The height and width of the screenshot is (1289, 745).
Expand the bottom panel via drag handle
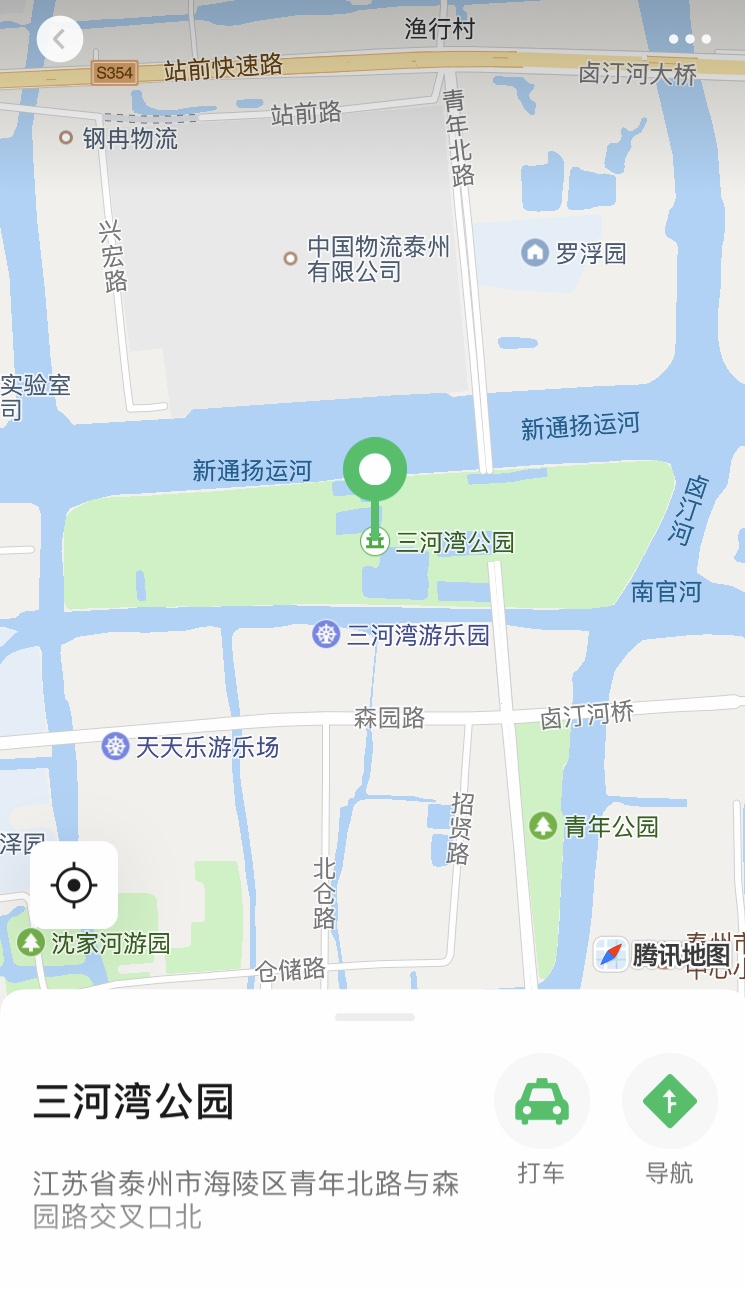tap(374, 1017)
